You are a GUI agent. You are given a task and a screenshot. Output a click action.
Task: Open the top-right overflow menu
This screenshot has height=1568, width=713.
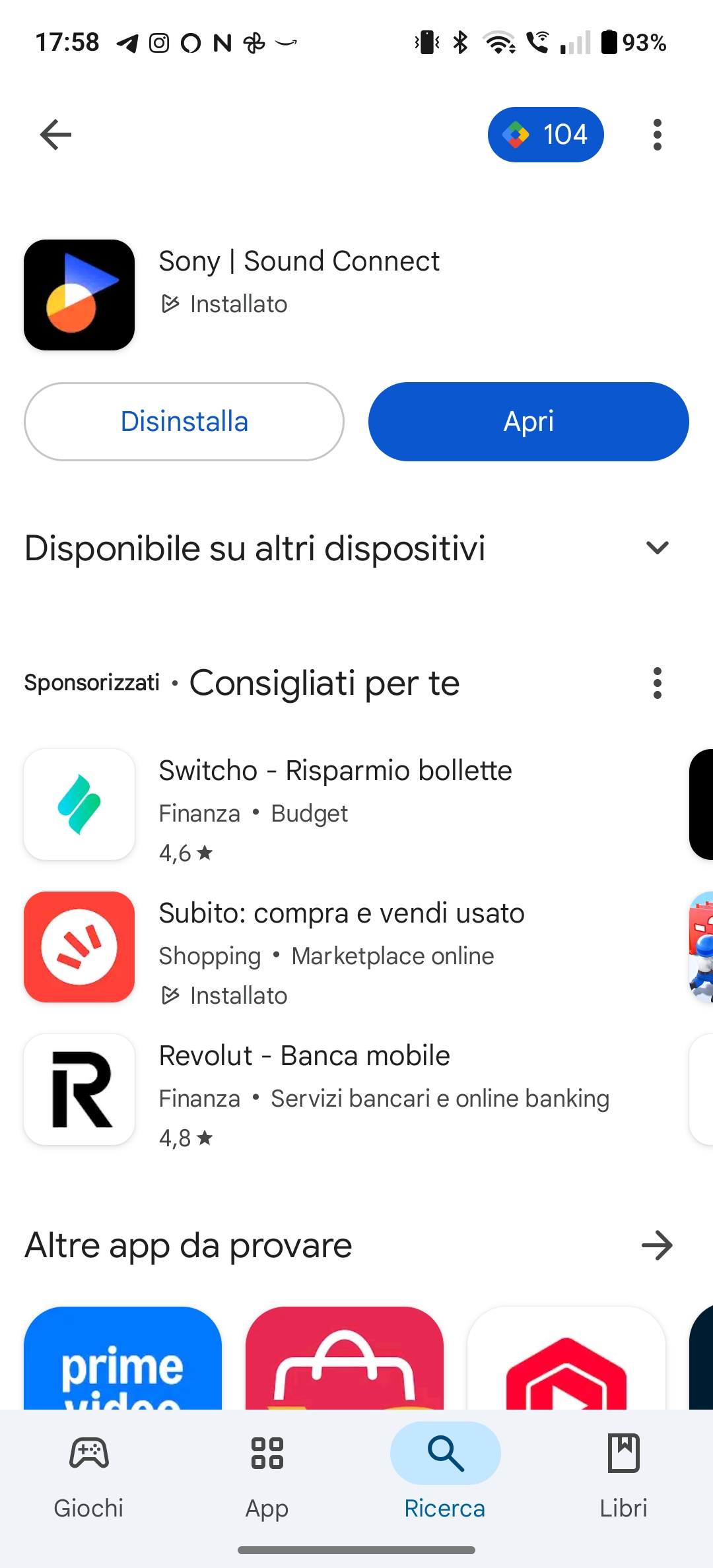click(657, 135)
